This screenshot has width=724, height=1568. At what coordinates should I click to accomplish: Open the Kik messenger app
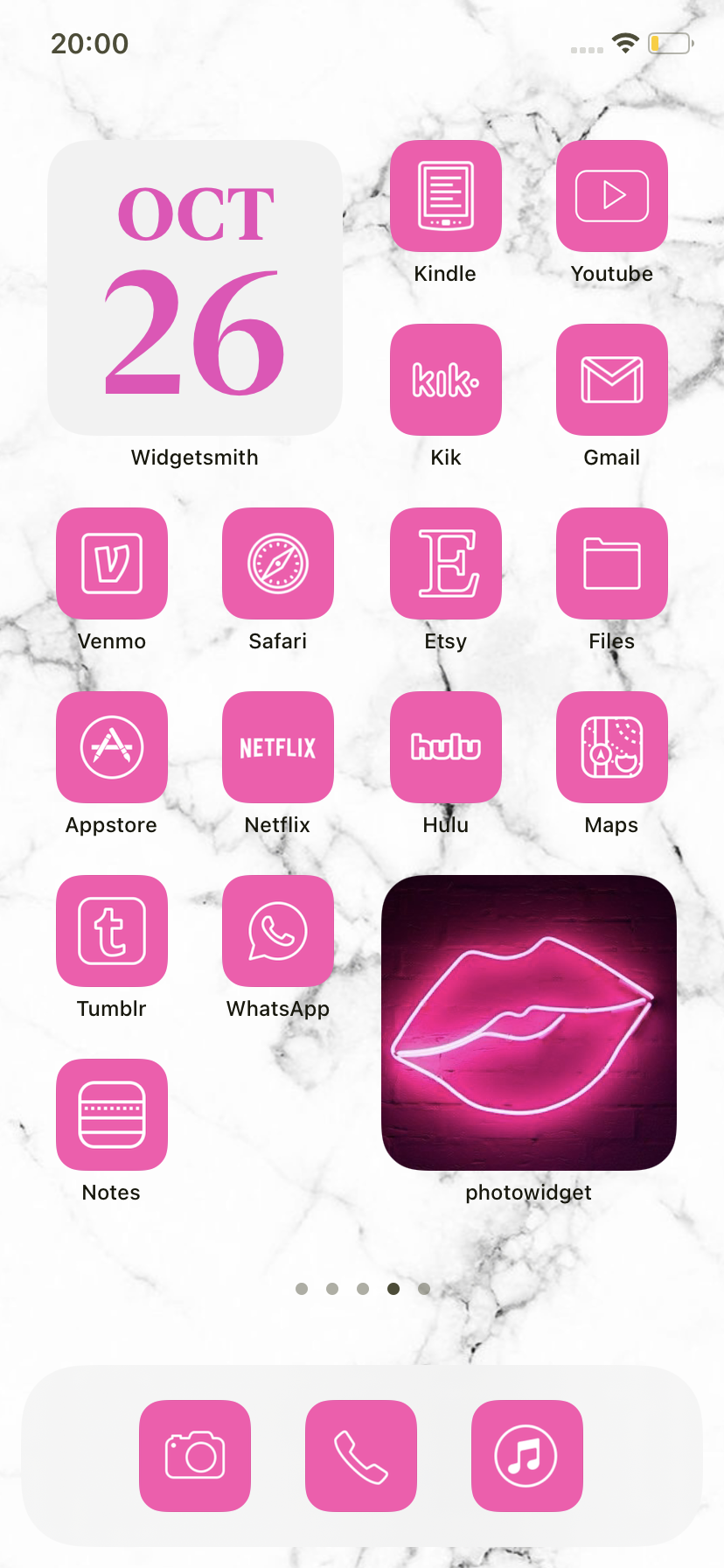pyautogui.click(x=446, y=380)
